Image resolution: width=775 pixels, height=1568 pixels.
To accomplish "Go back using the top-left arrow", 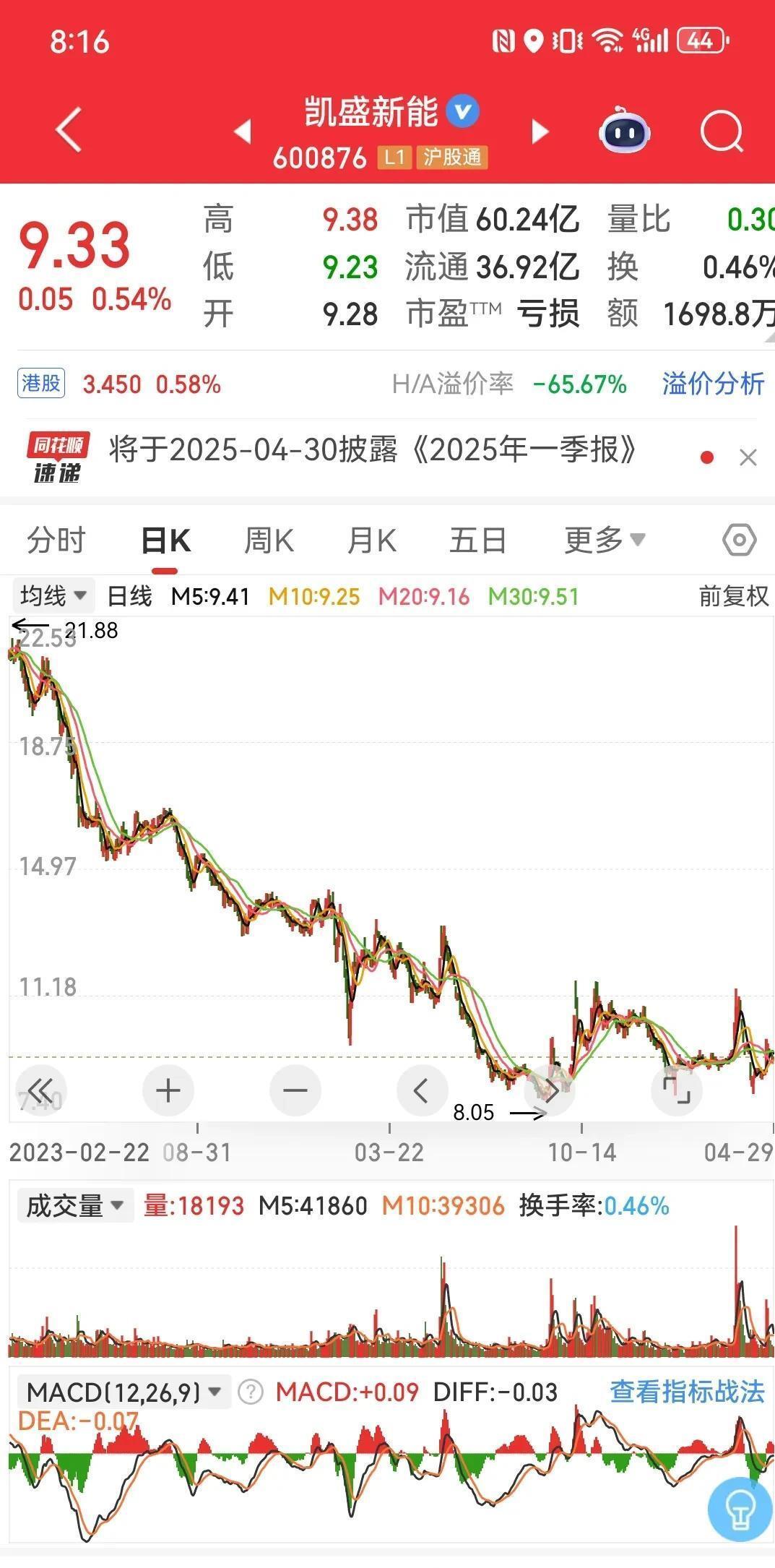I will [x=69, y=131].
